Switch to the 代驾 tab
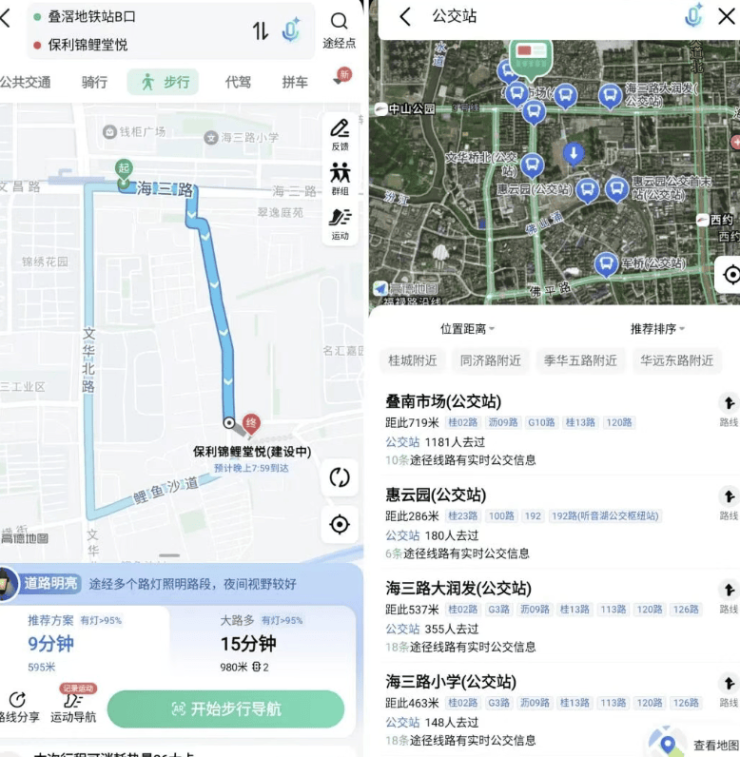 pyautogui.click(x=238, y=82)
